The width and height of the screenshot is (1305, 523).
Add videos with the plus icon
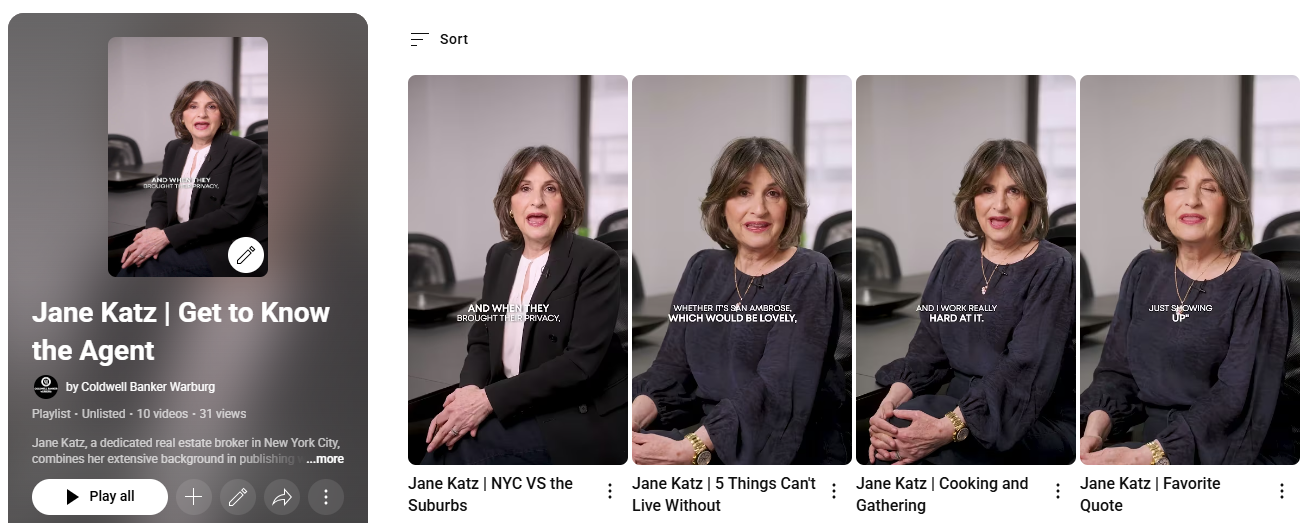click(x=194, y=496)
